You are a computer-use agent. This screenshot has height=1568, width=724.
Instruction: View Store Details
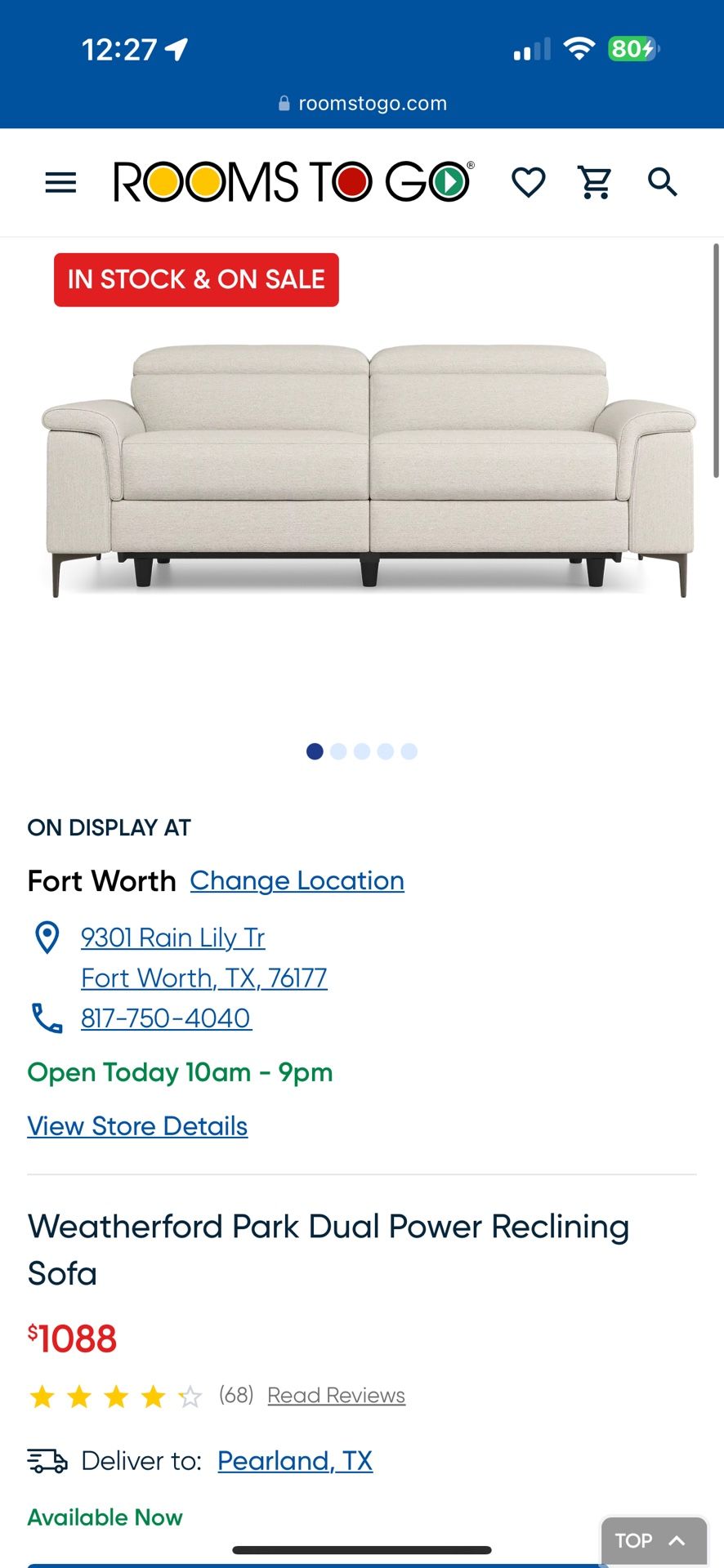[x=137, y=1126]
